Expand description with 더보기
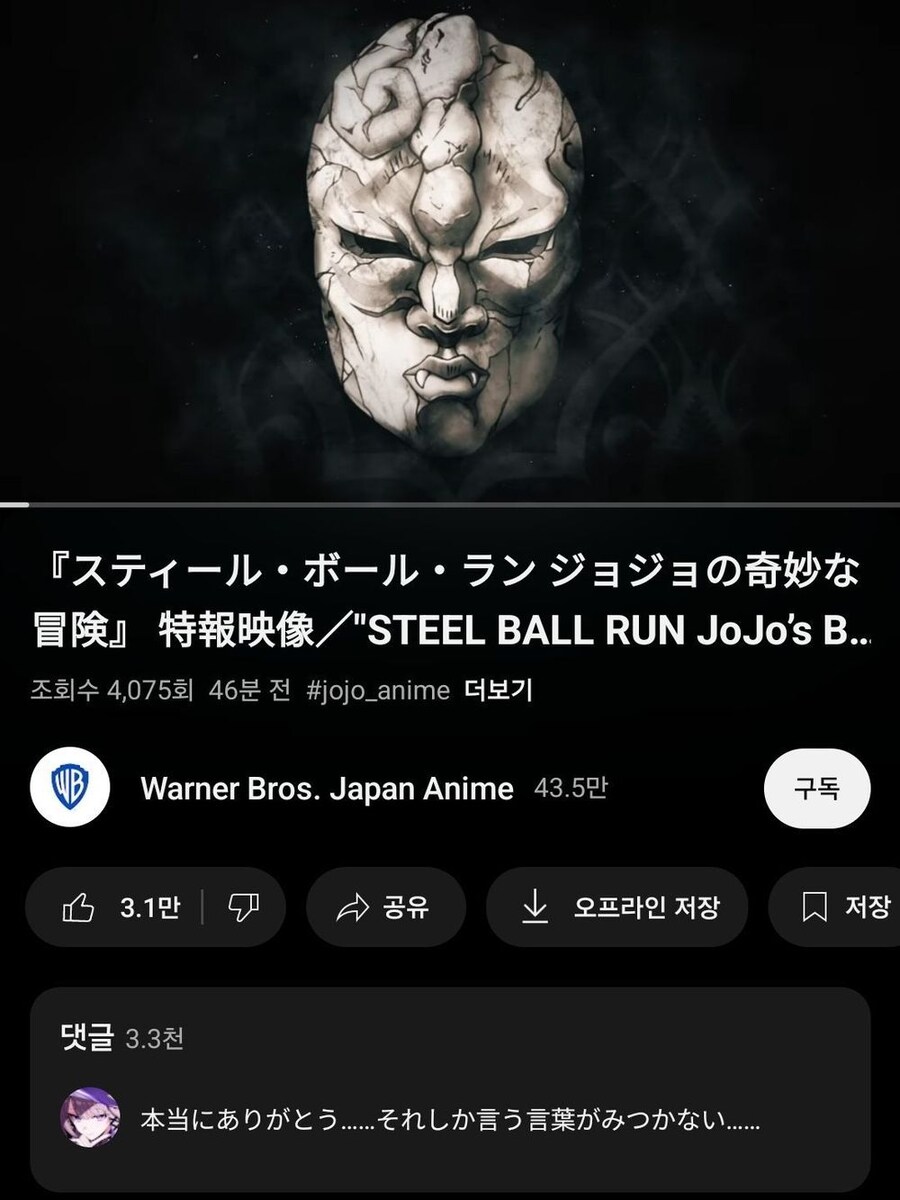The height and width of the screenshot is (1200, 900). (x=499, y=691)
